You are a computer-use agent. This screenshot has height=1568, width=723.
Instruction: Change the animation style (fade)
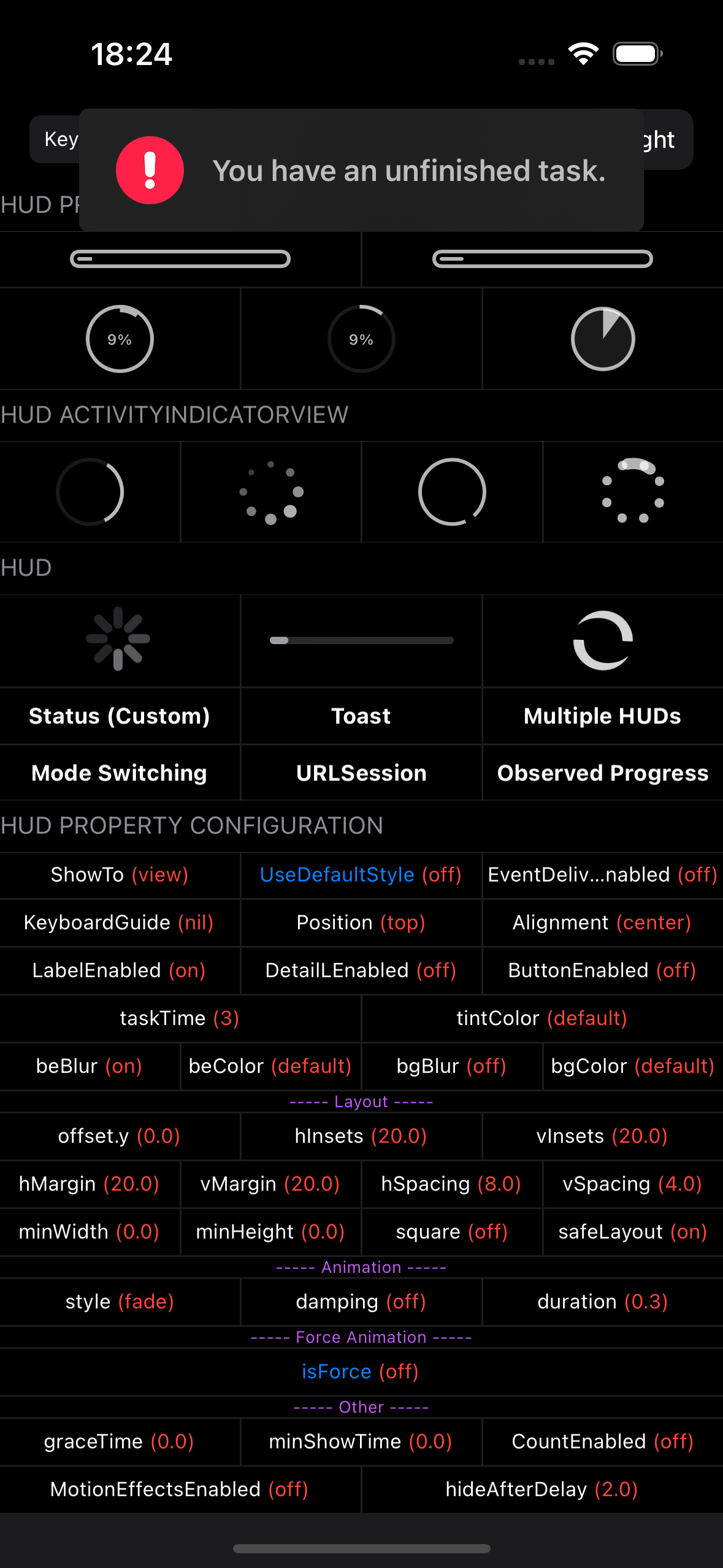(x=120, y=1302)
